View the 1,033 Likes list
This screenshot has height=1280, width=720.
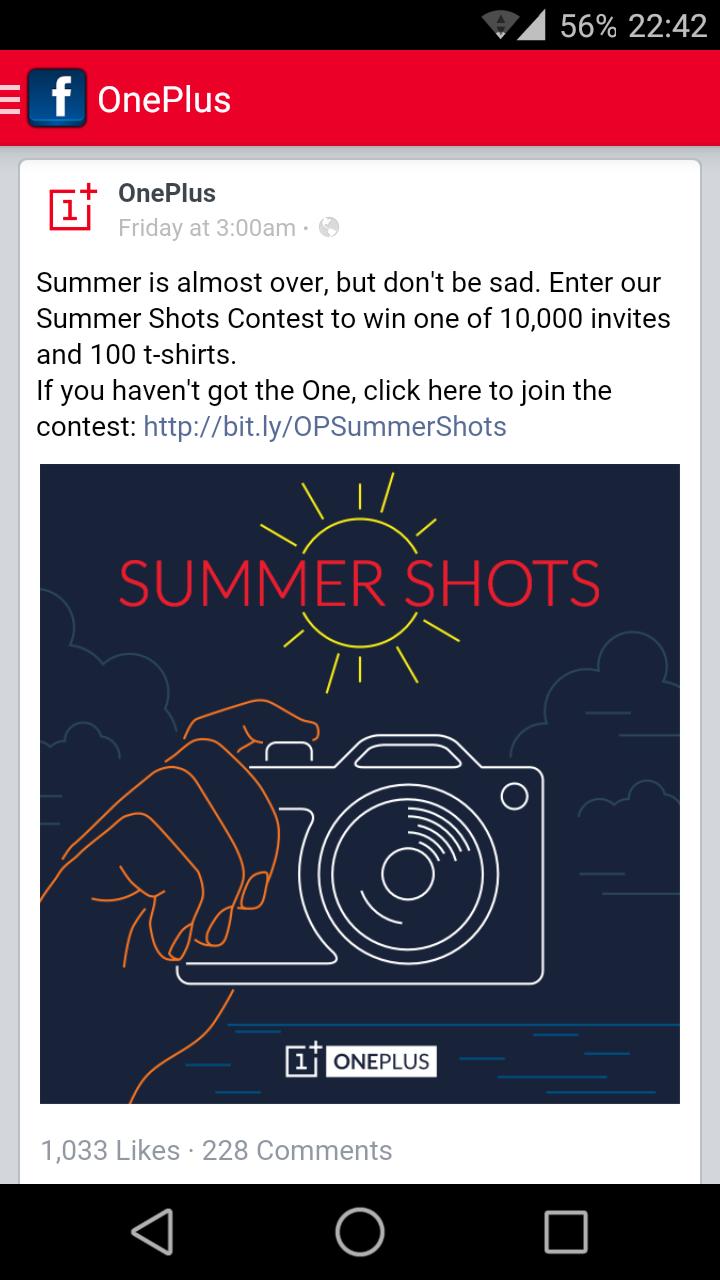(110, 1150)
